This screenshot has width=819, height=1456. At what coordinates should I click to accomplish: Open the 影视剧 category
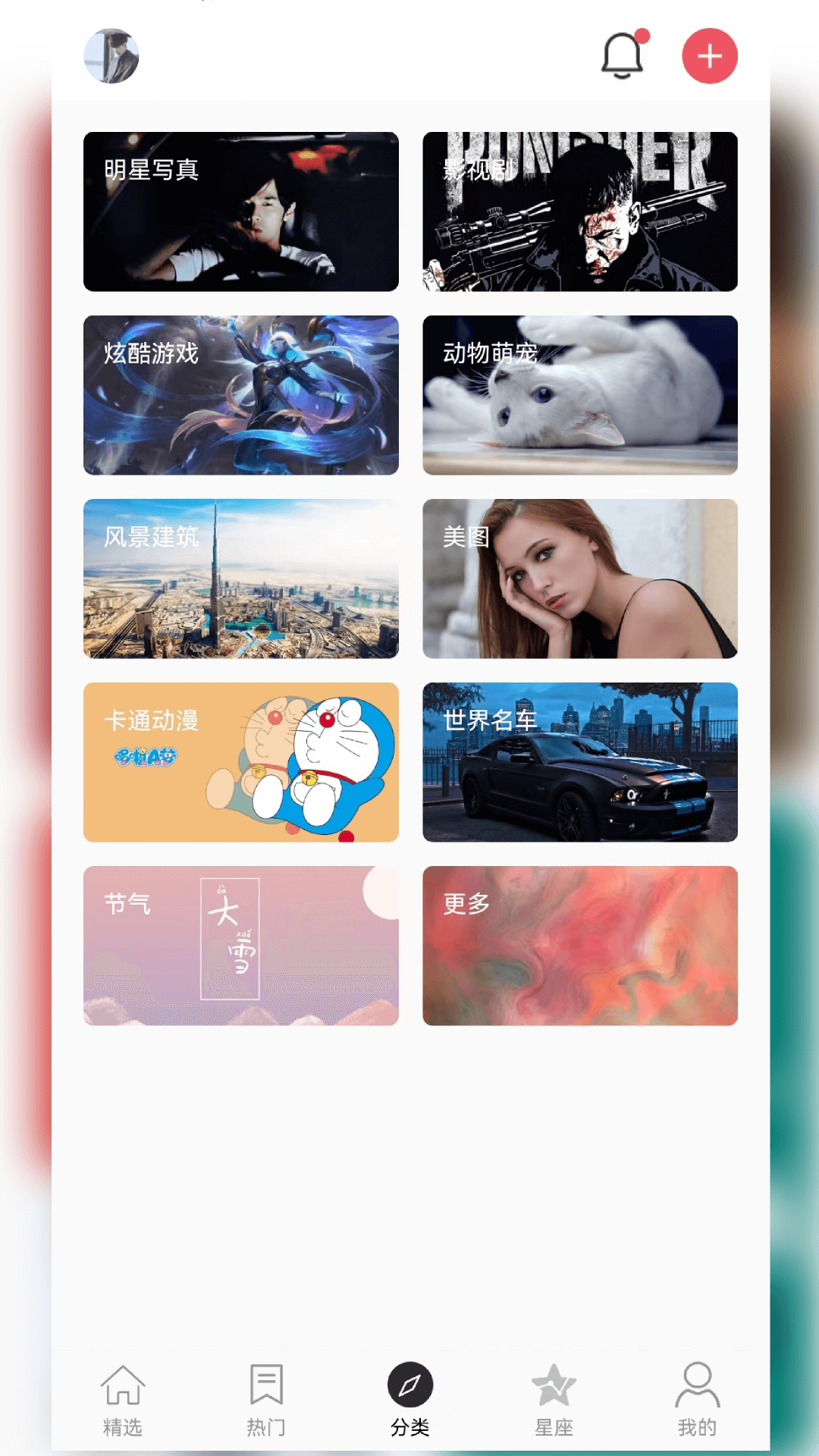(580, 212)
